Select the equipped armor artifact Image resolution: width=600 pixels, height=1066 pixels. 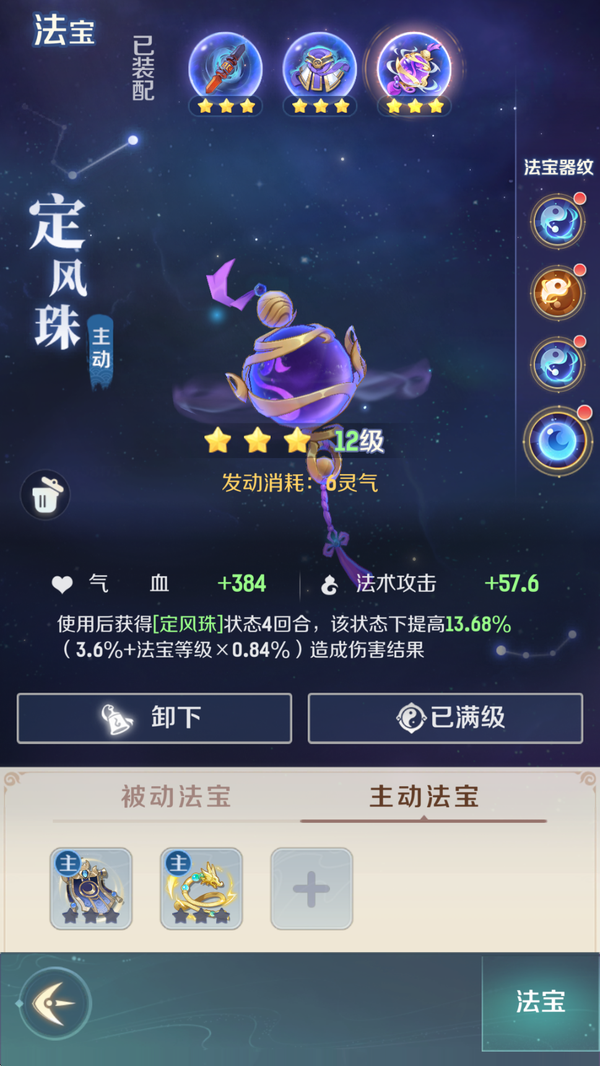(x=319, y=67)
